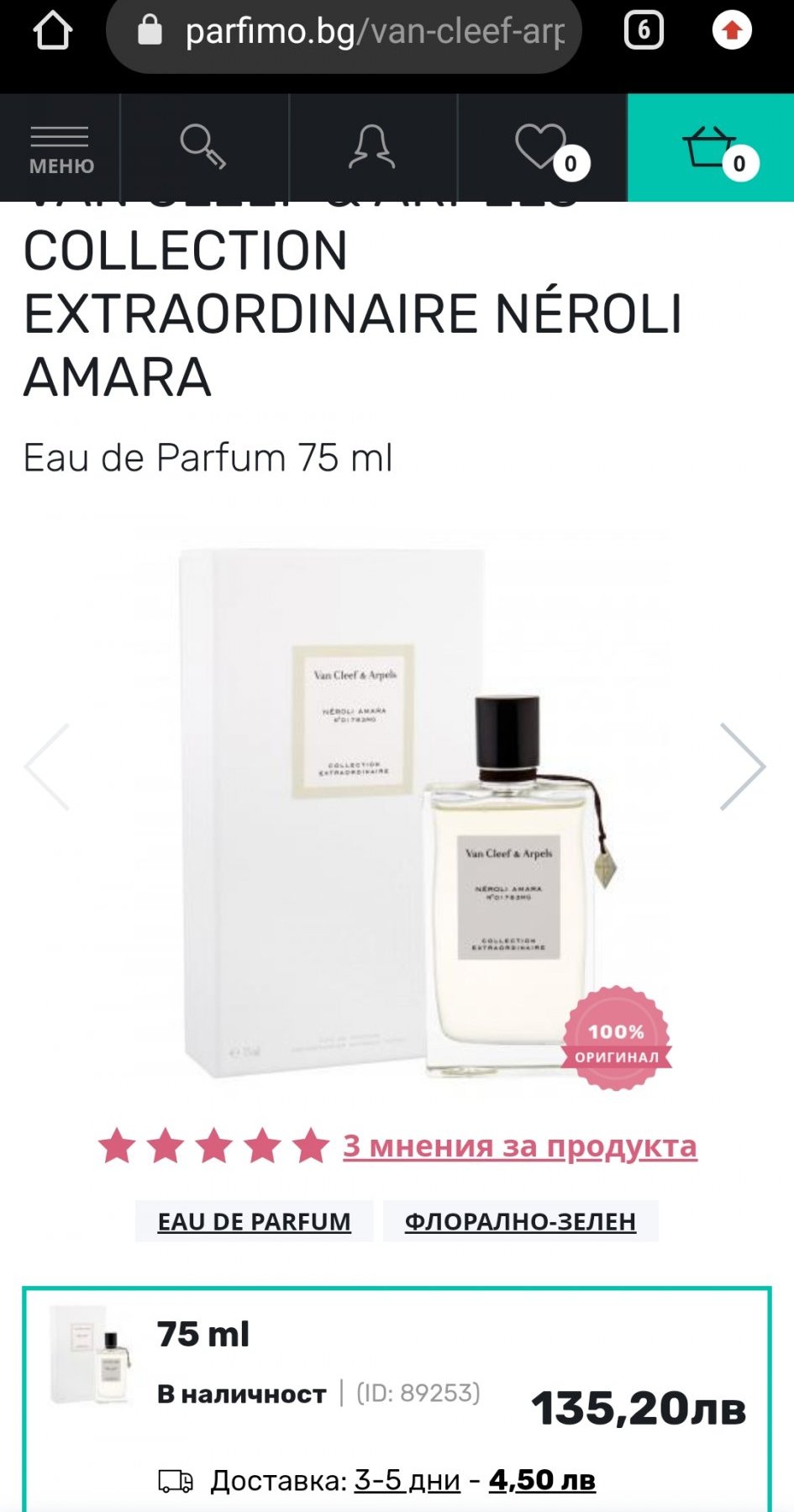This screenshot has width=794, height=1512.
Task: Show the previous product image
Action: coord(47,767)
